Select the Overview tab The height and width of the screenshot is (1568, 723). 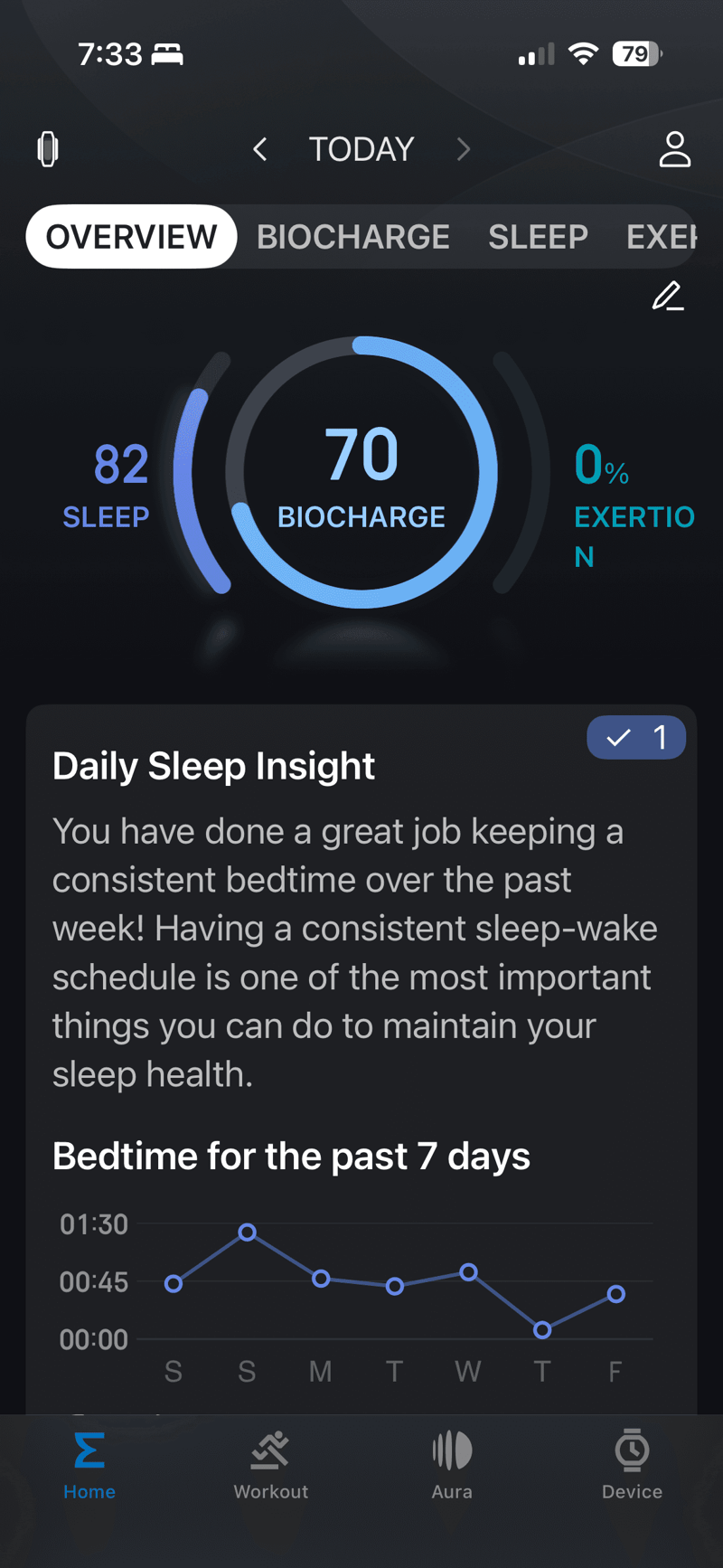132,237
